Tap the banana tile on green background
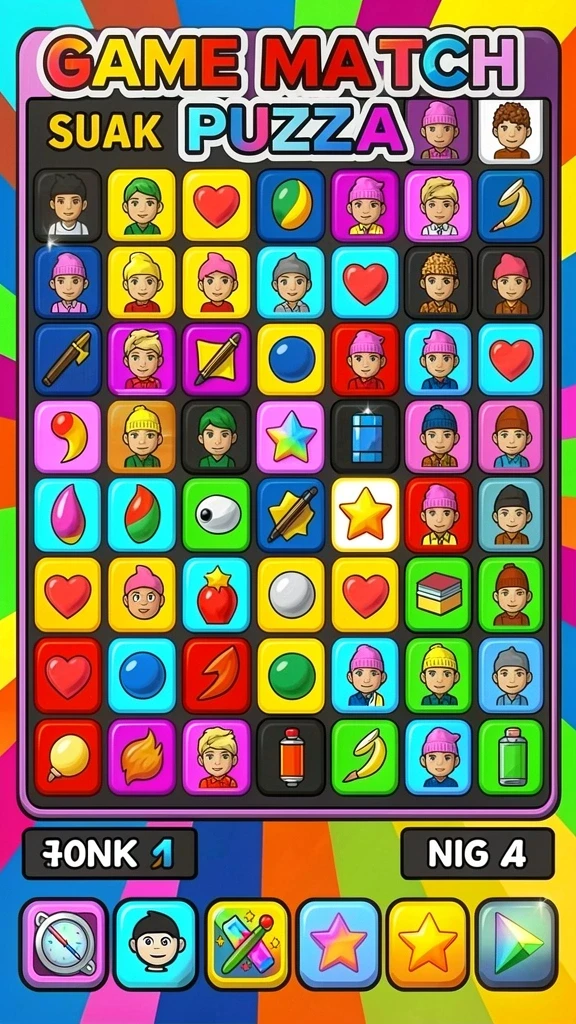 366,758
